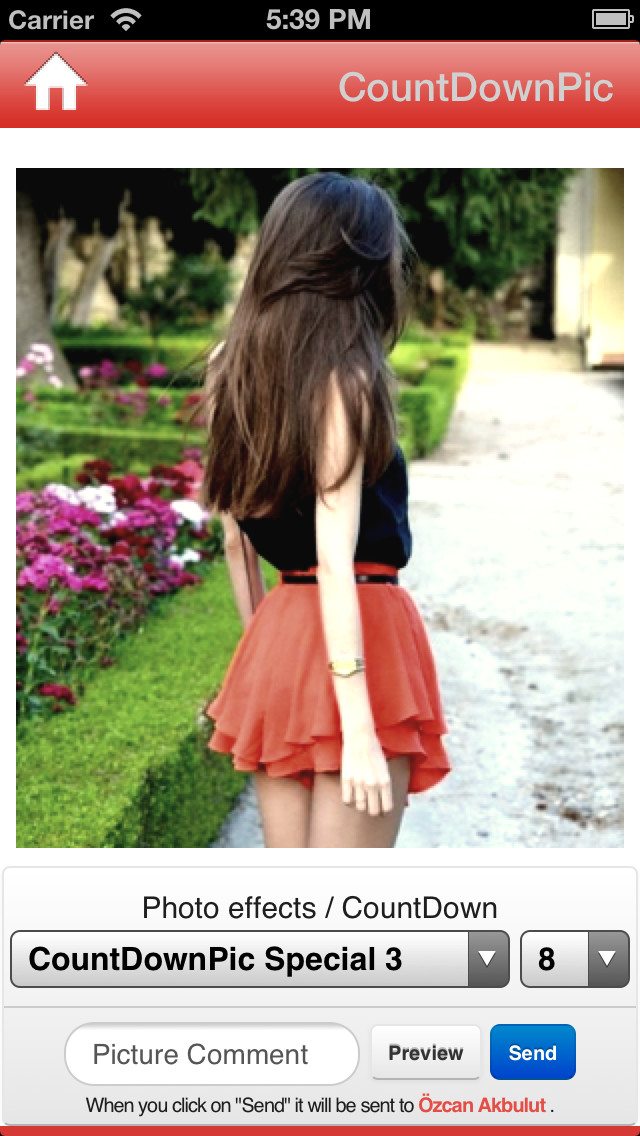Send the picture
Screen dimensions: 640x1136
click(533, 1052)
